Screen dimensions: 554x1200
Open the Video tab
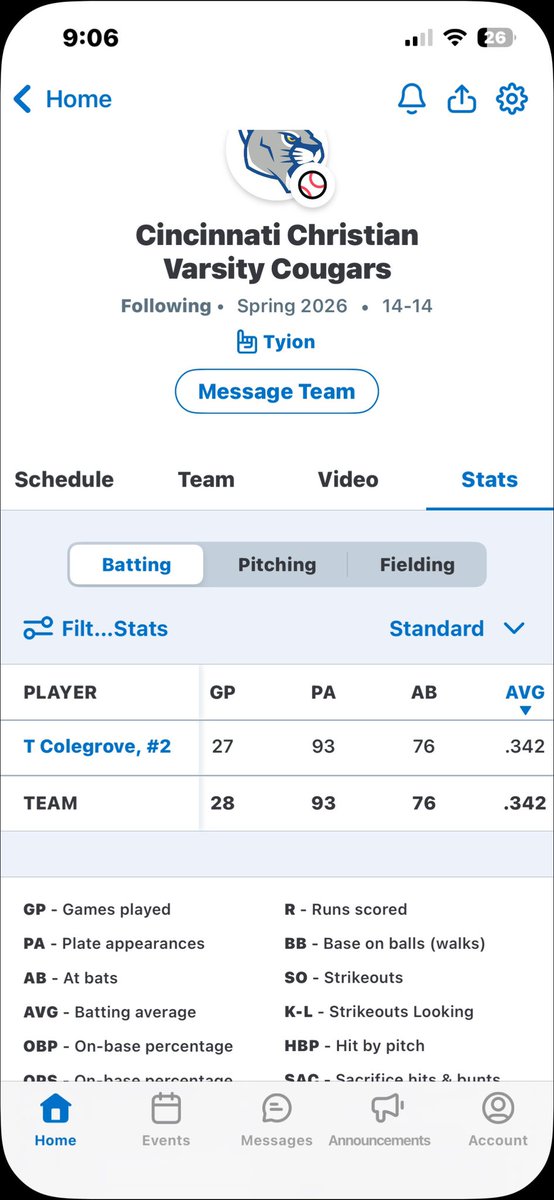coord(348,479)
